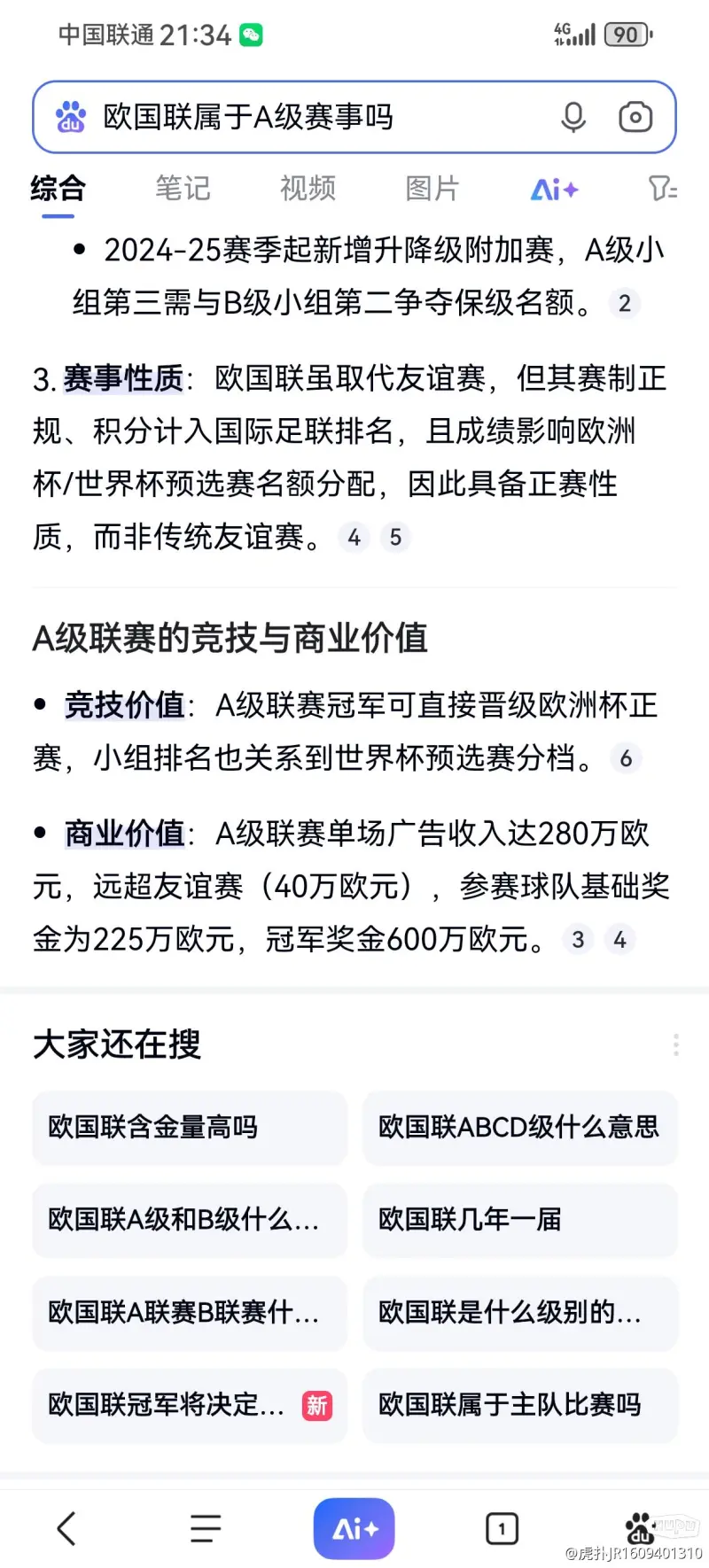
Task: Open the filter icon beside tabs
Action: pos(662,189)
